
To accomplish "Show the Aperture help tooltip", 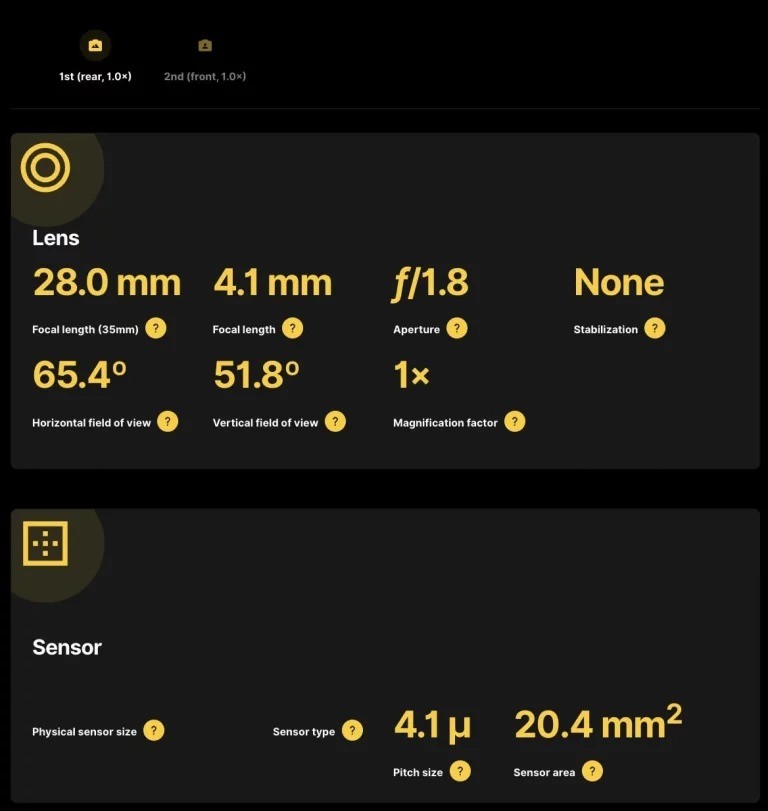I will tap(456, 328).
